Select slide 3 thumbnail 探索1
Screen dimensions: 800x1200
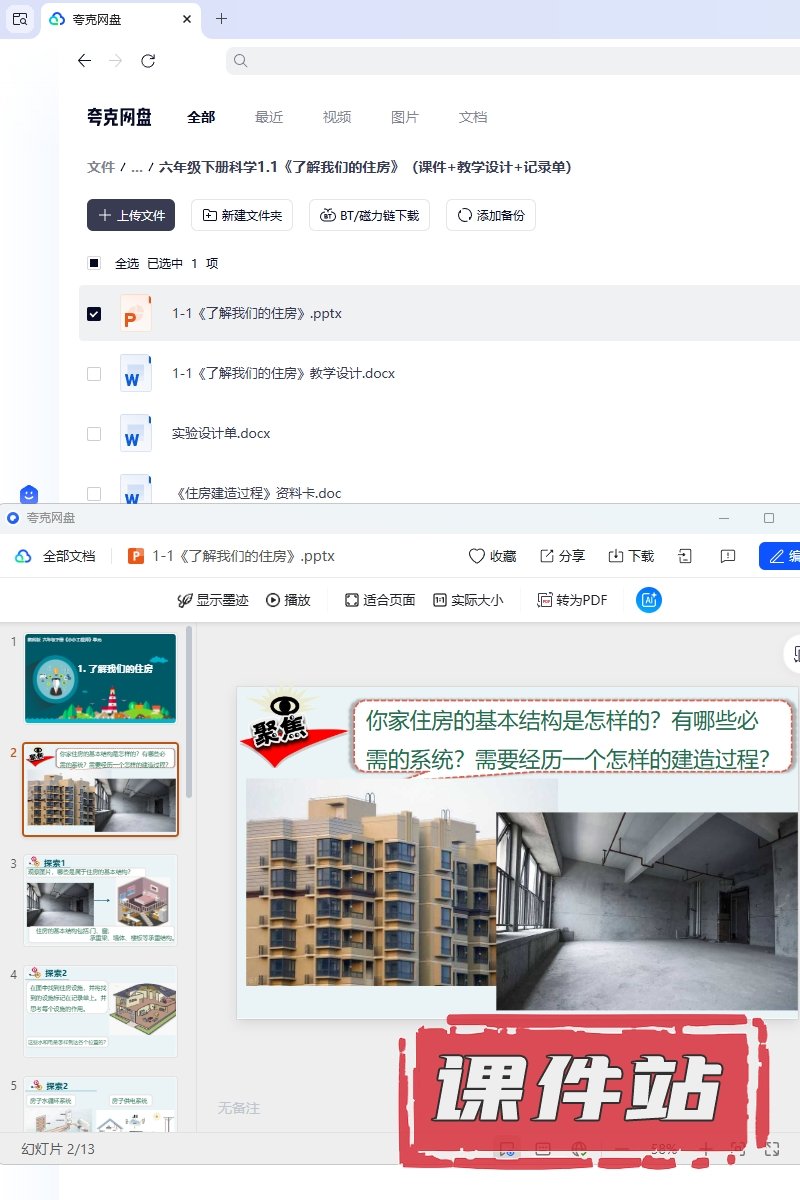[101, 900]
